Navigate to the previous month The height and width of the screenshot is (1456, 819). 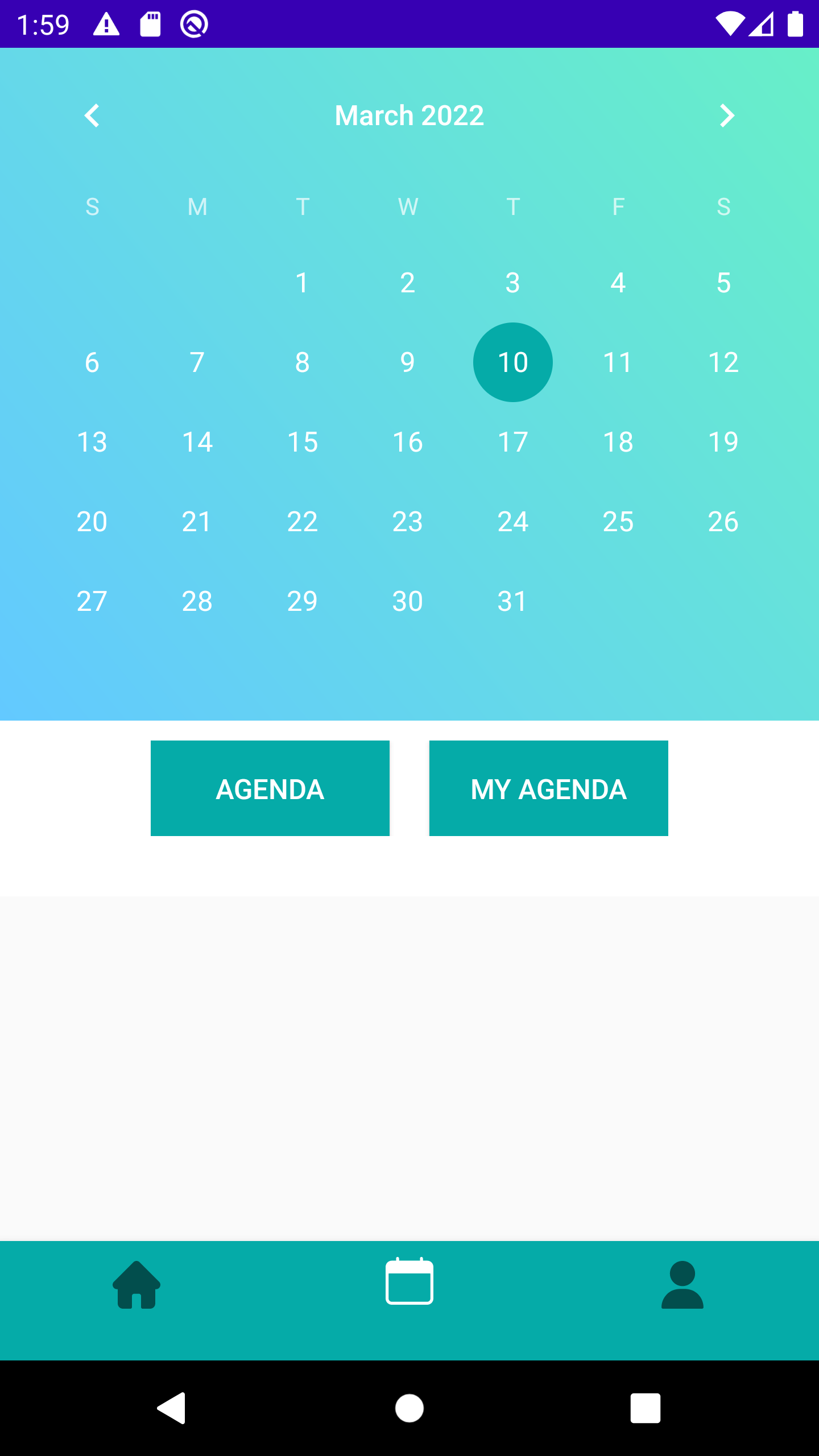[92, 115]
